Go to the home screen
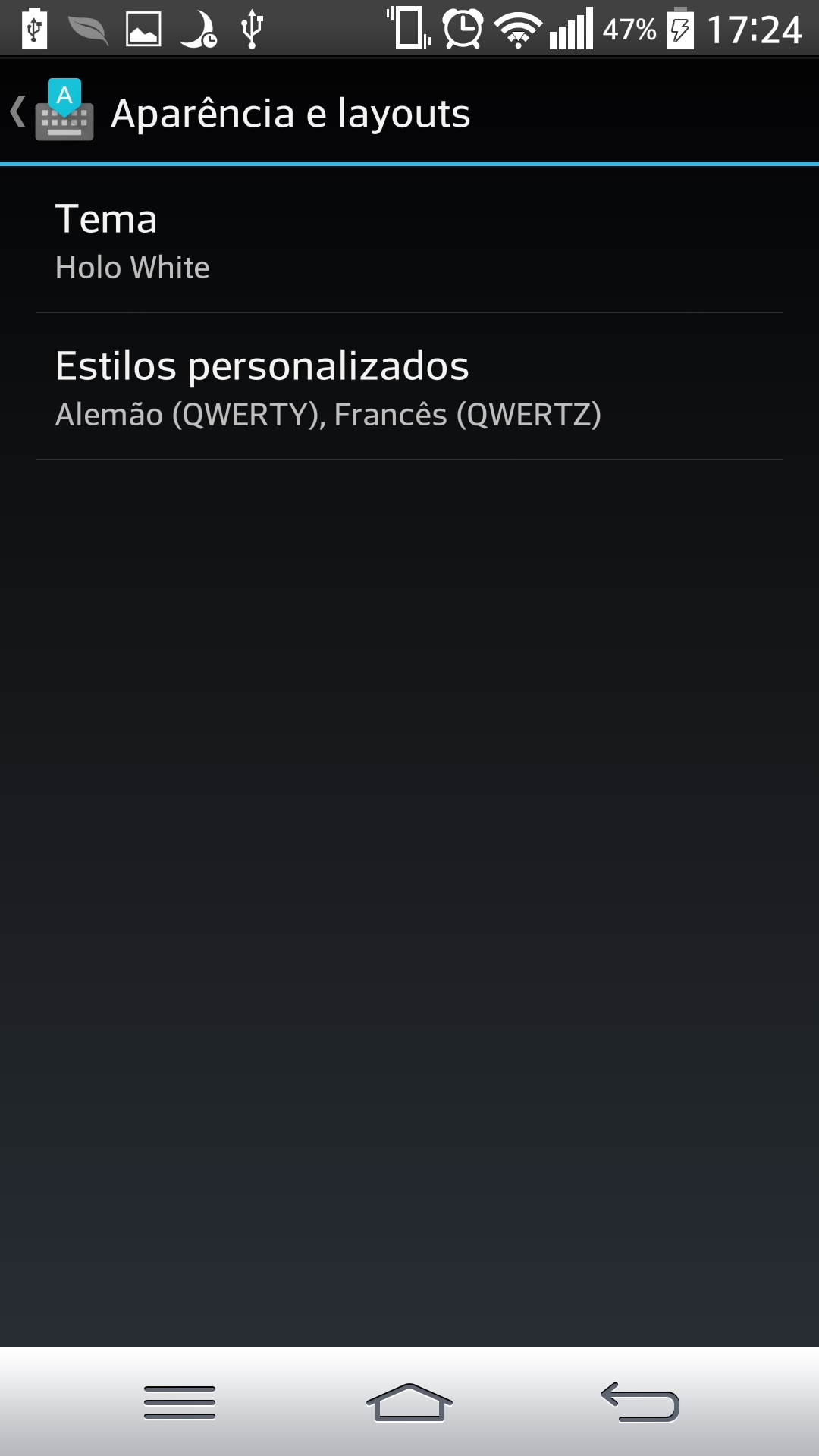Screen dimensions: 819x1456 (409, 1402)
